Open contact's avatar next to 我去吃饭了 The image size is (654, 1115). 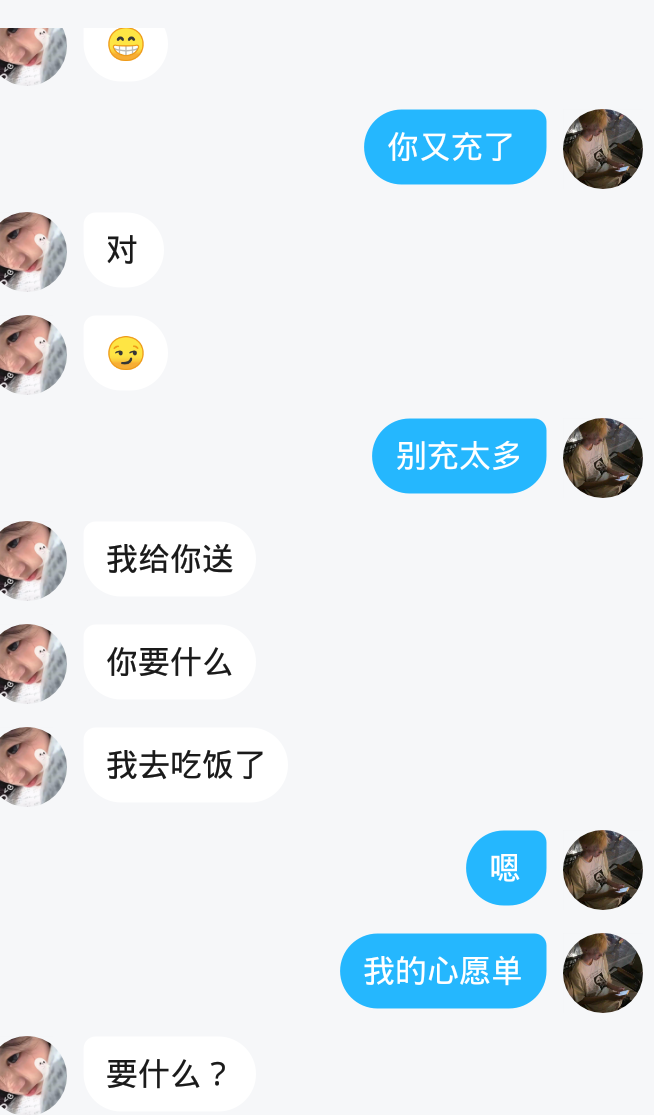pyautogui.click(x=32, y=766)
